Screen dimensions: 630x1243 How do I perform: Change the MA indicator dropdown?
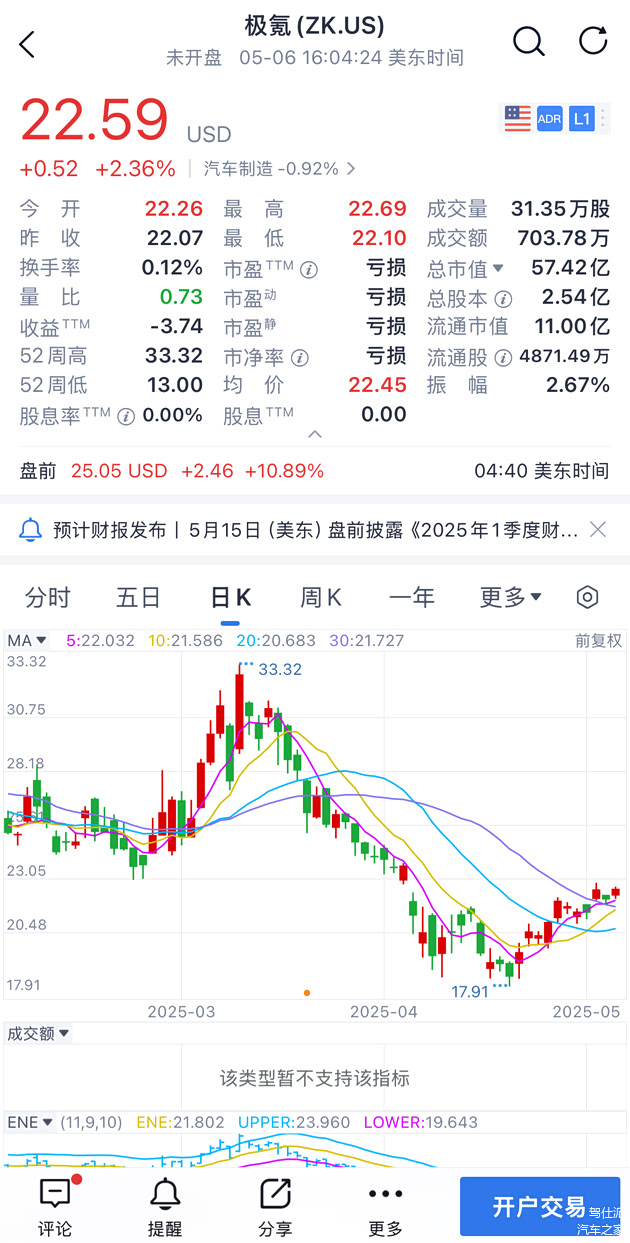coord(27,640)
